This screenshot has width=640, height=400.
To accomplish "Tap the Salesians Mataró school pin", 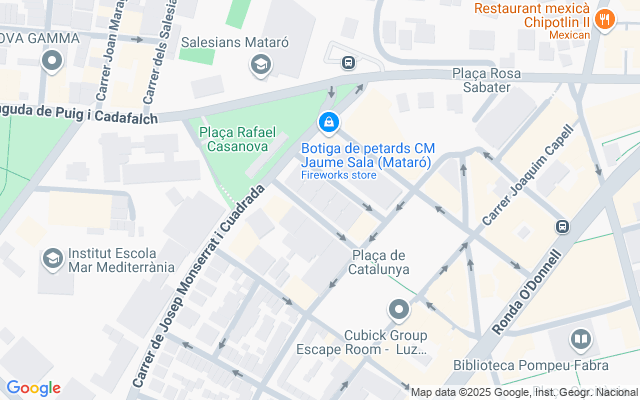I will pyautogui.click(x=261, y=65).
